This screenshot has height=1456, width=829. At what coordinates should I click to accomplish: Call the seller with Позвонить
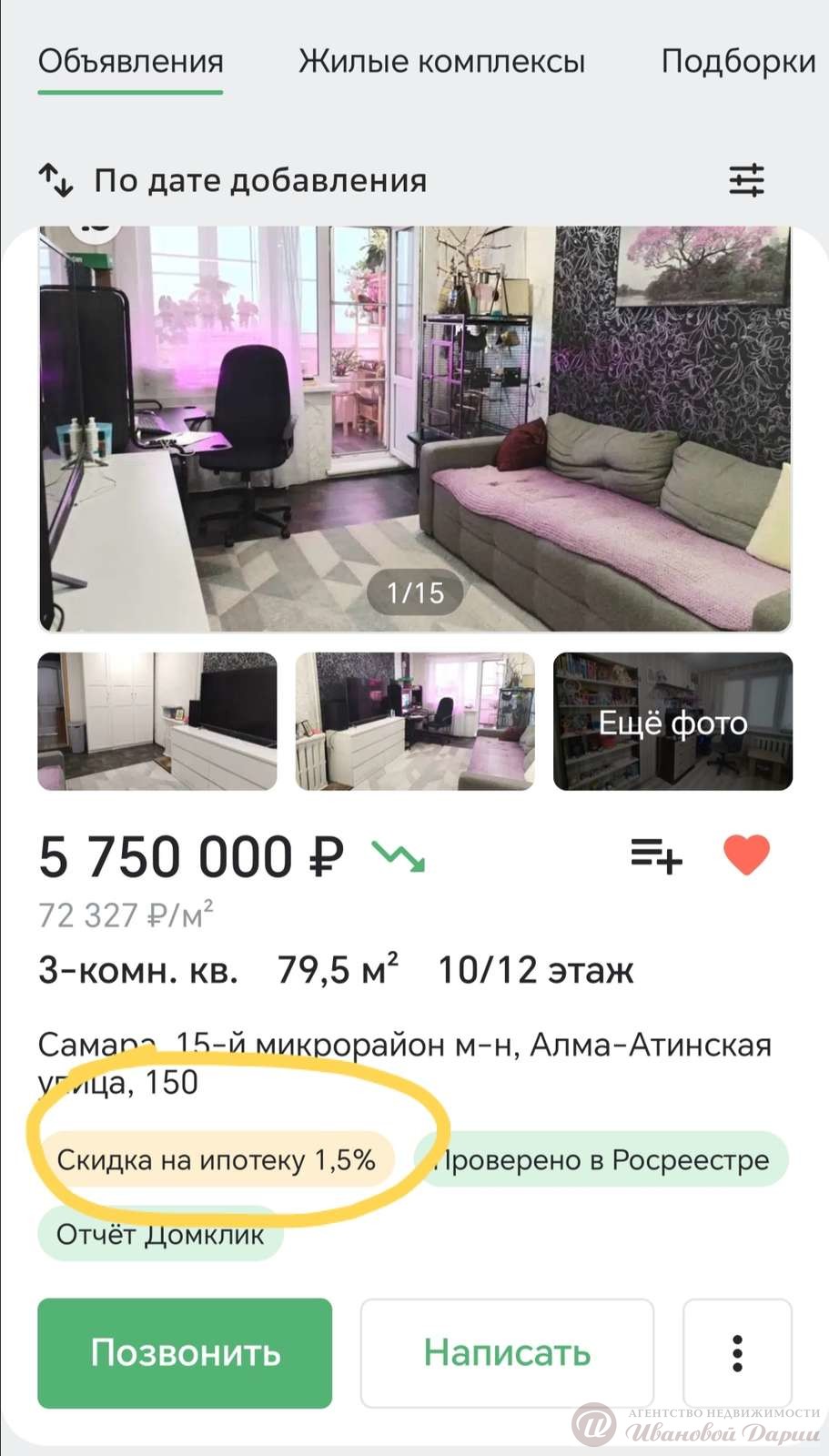click(185, 1353)
